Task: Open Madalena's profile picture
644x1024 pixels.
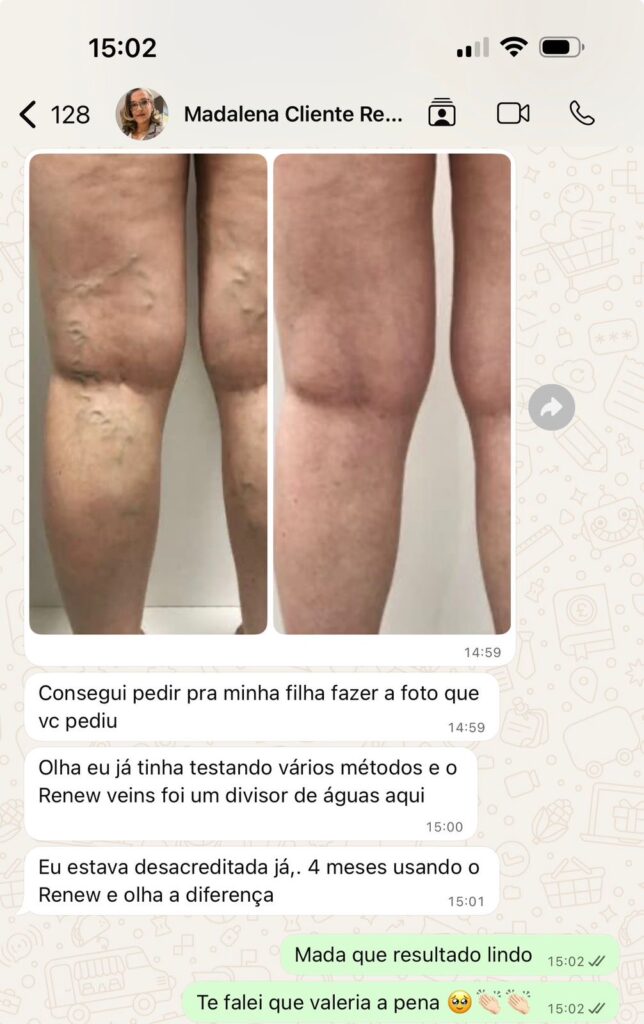Action: [x=142, y=114]
